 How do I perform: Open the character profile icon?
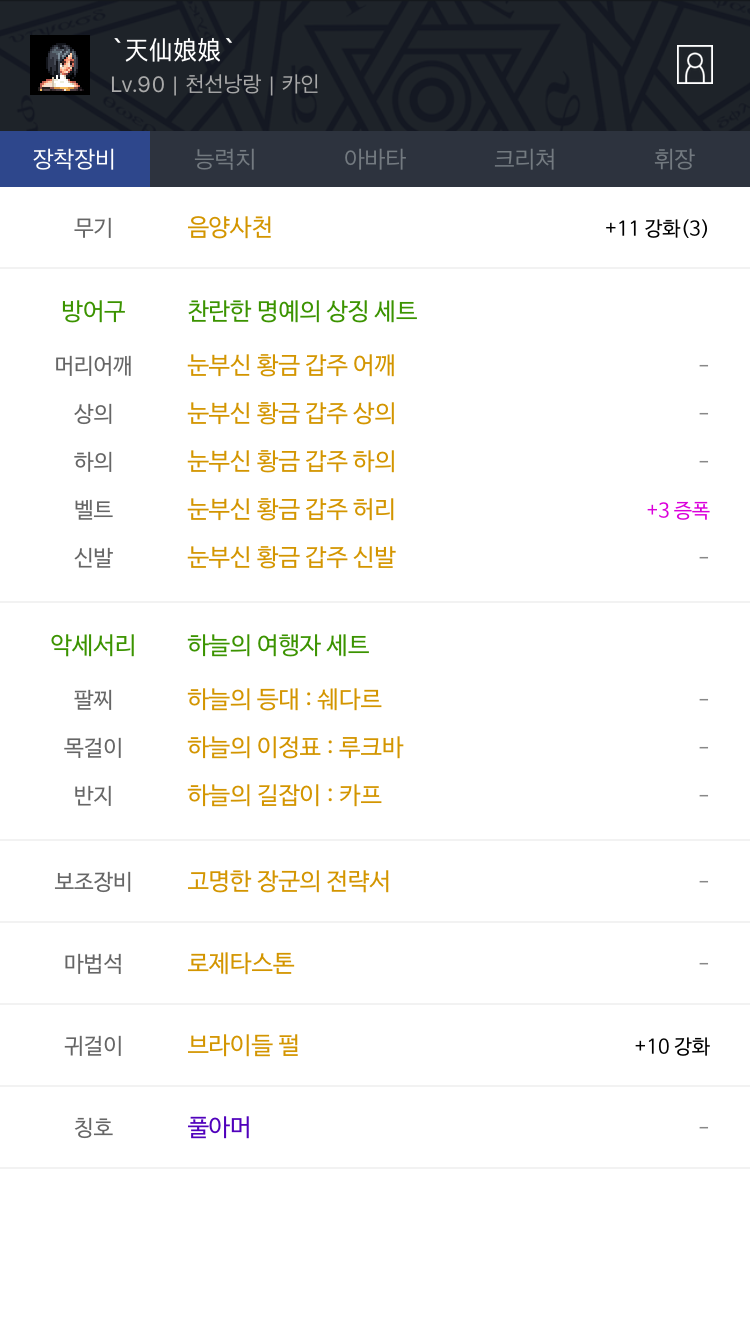pos(694,65)
